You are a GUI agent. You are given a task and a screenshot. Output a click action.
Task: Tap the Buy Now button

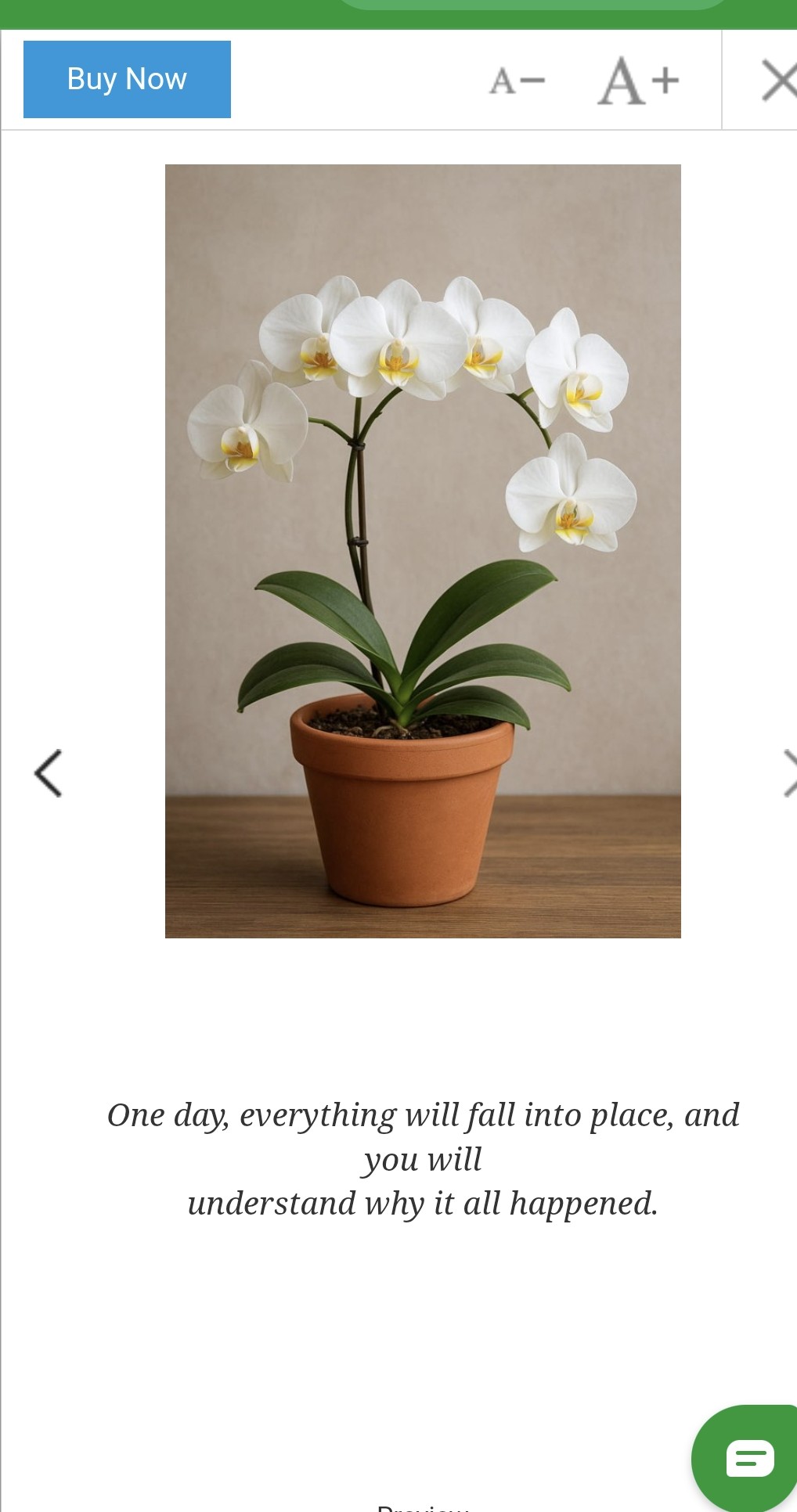pos(127,79)
